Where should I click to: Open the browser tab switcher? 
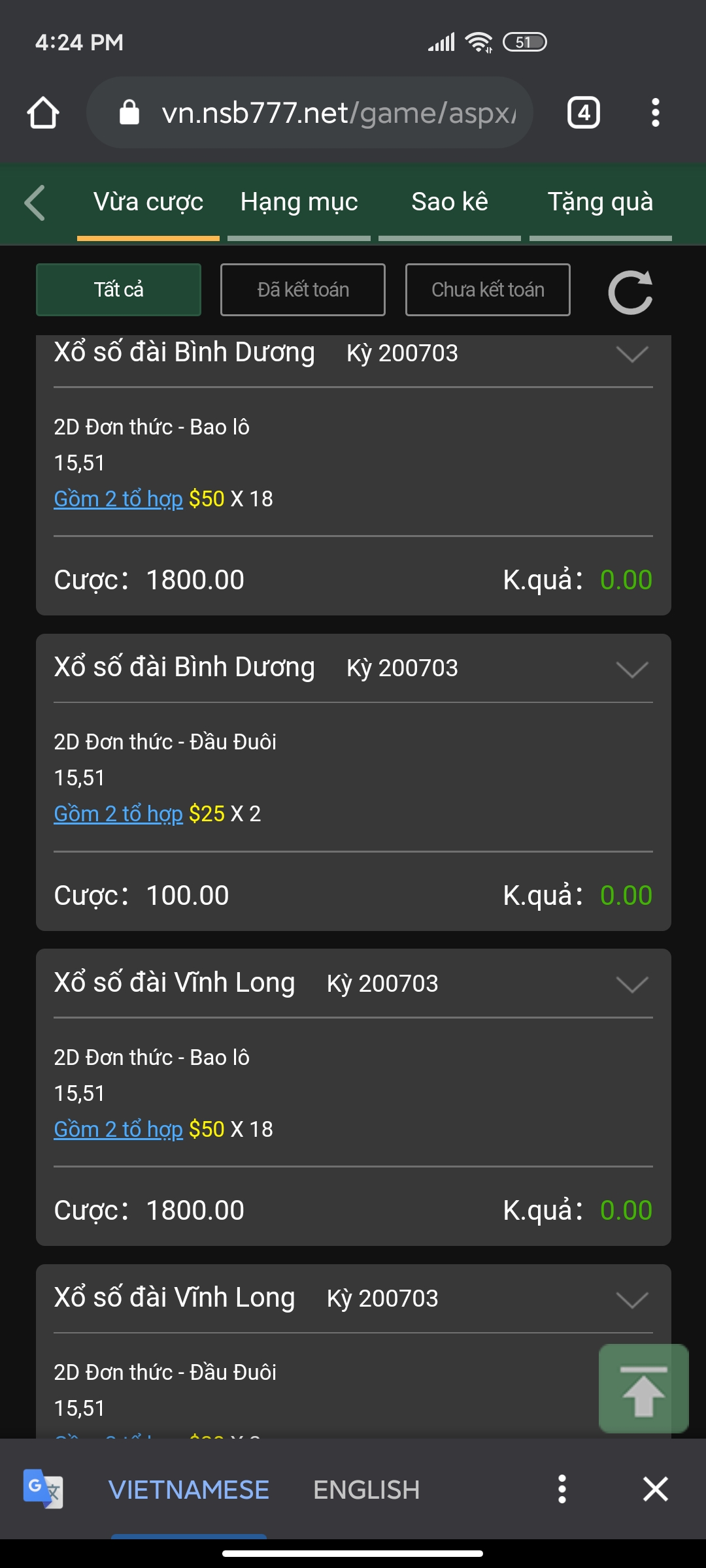coord(584,112)
